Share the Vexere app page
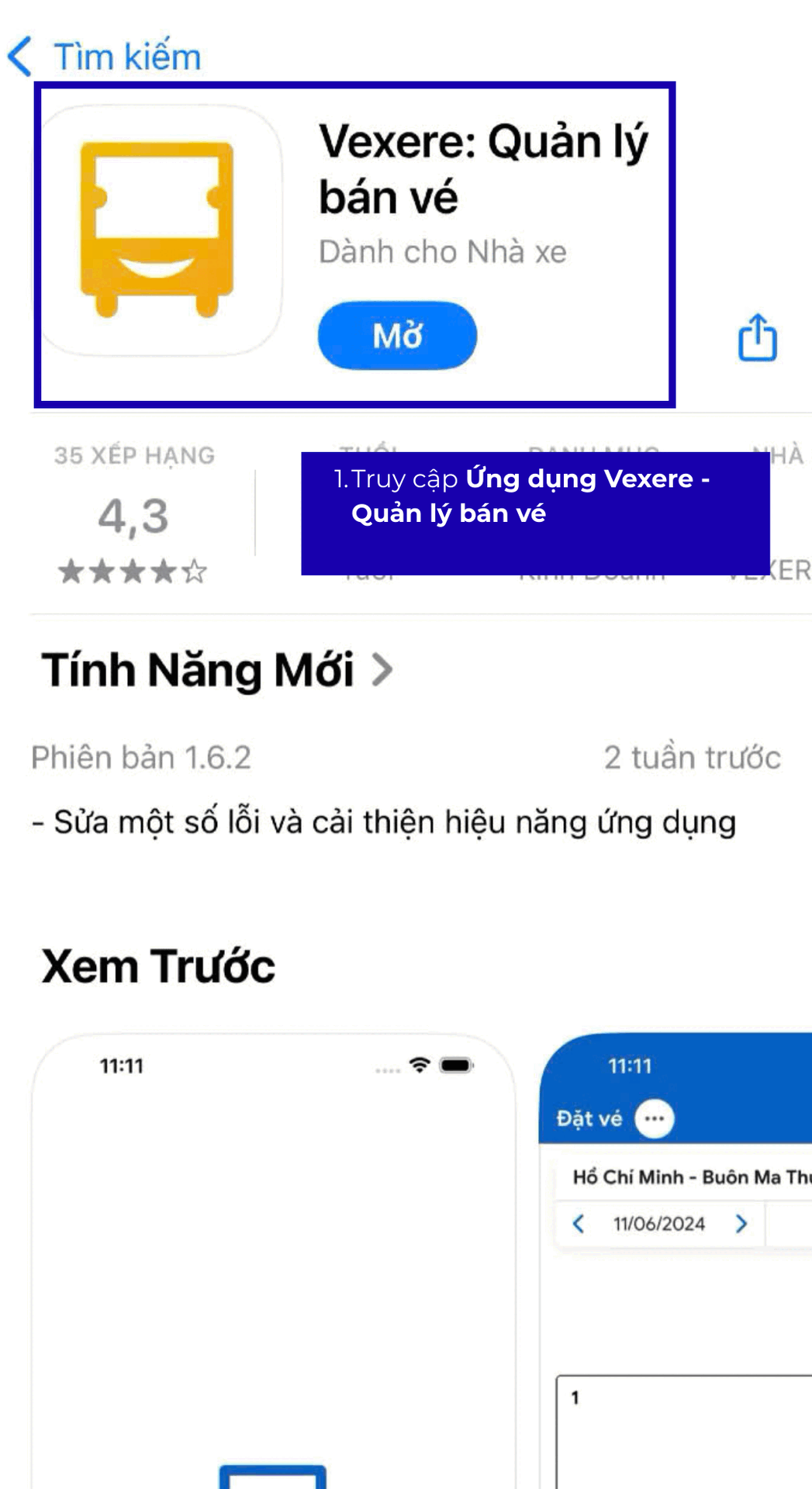The image size is (812, 1489). coord(757,338)
